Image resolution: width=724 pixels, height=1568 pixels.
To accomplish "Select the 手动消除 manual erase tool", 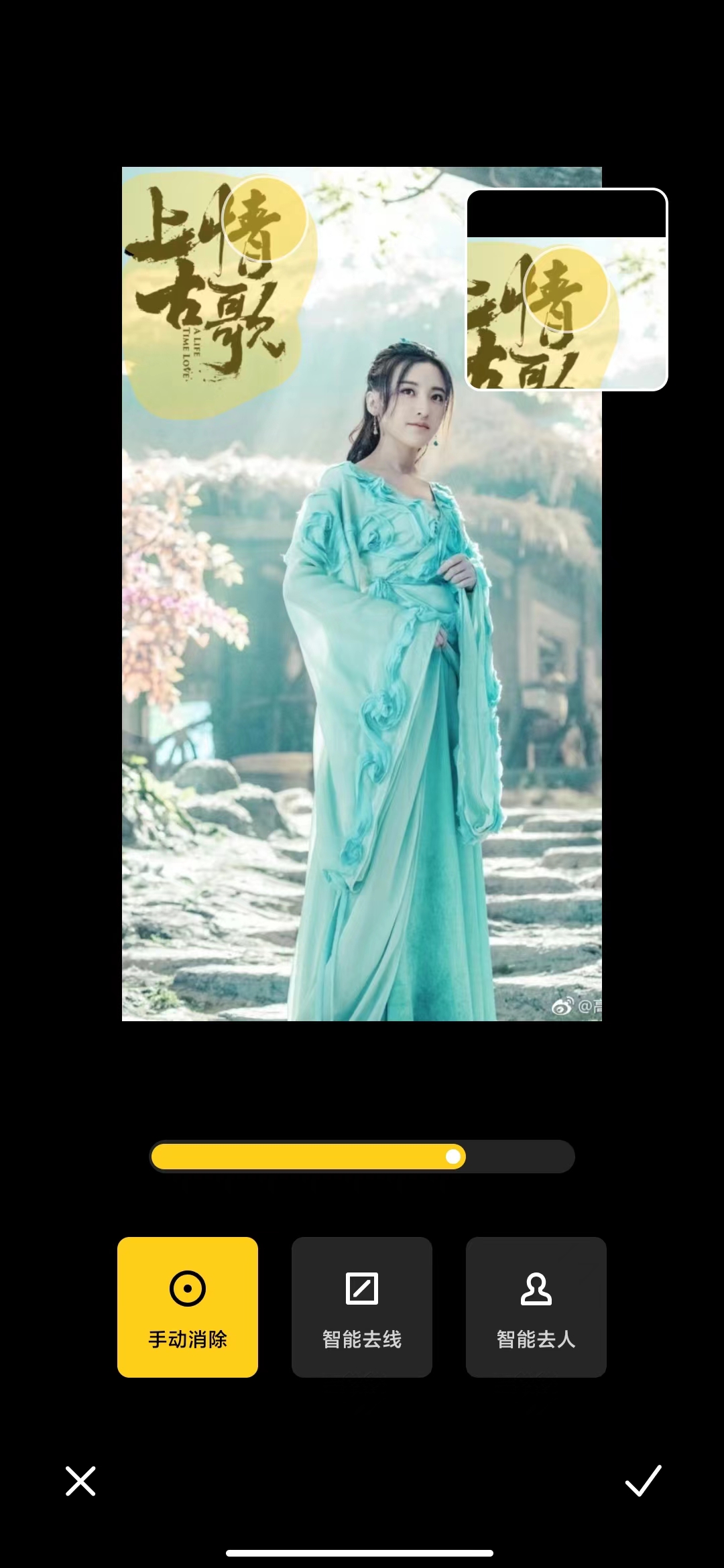I will (188, 1307).
